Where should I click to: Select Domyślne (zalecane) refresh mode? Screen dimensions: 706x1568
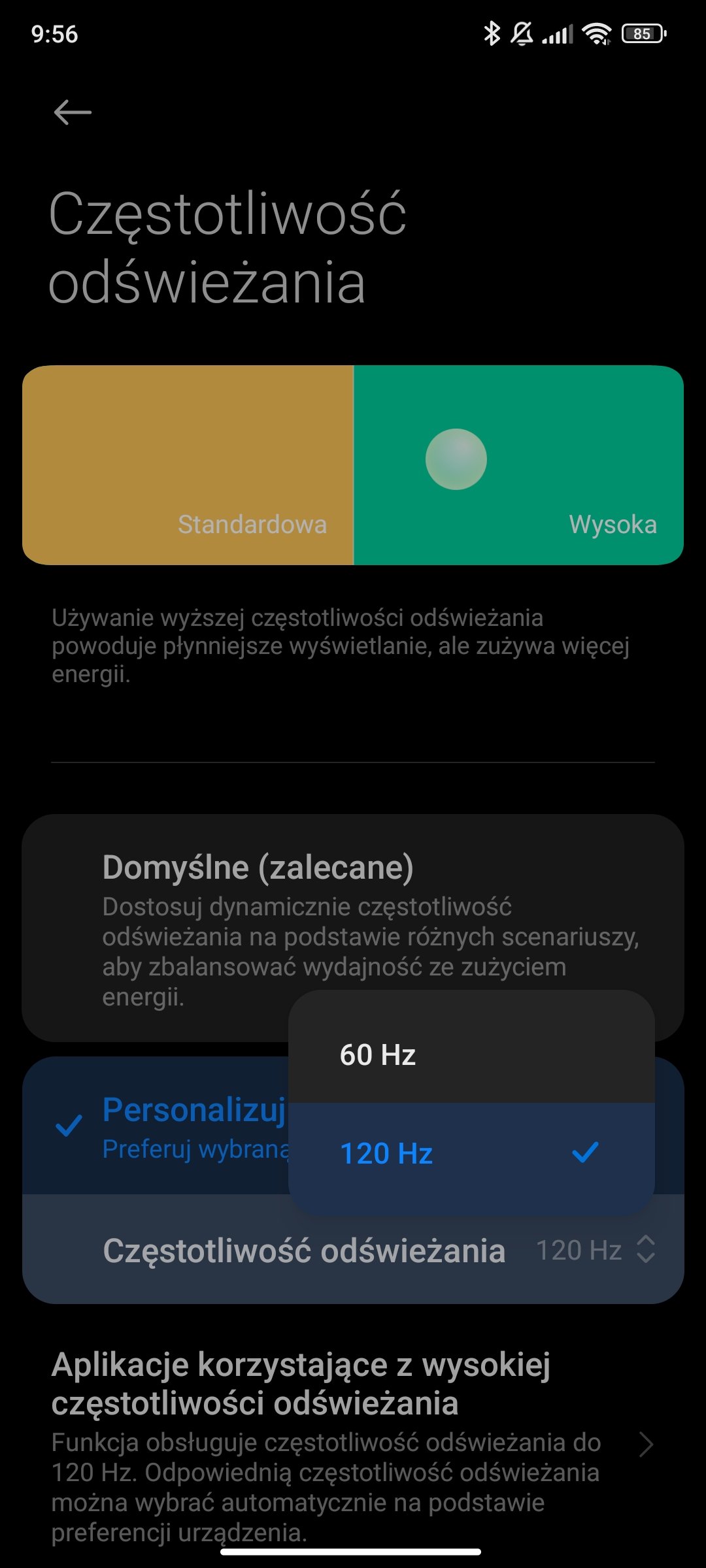353,928
